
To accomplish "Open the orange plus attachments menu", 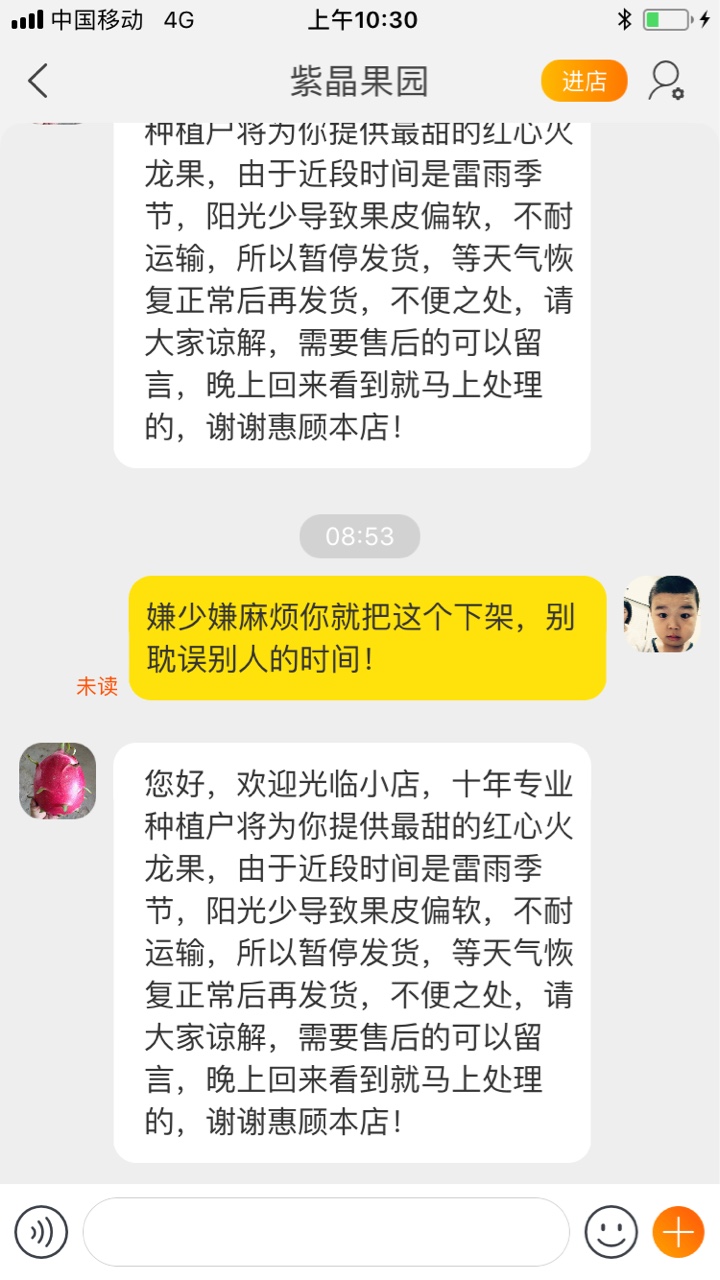I will click(x=678, y=1232).
